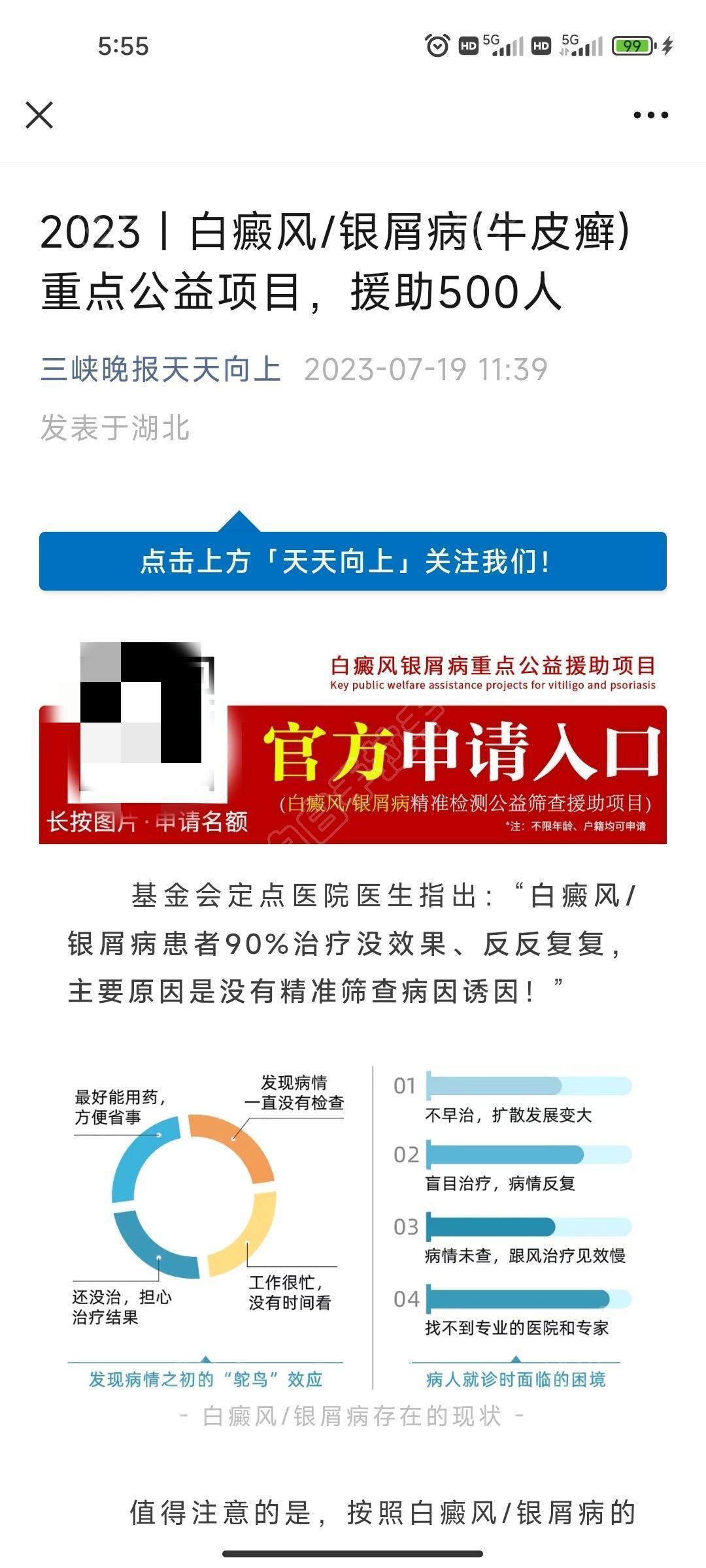Screen dimensions: 706x1568
Task: Open the 白癜风/银屑病存在的现状 infographic image
Action: click(x=353, y=1230)
